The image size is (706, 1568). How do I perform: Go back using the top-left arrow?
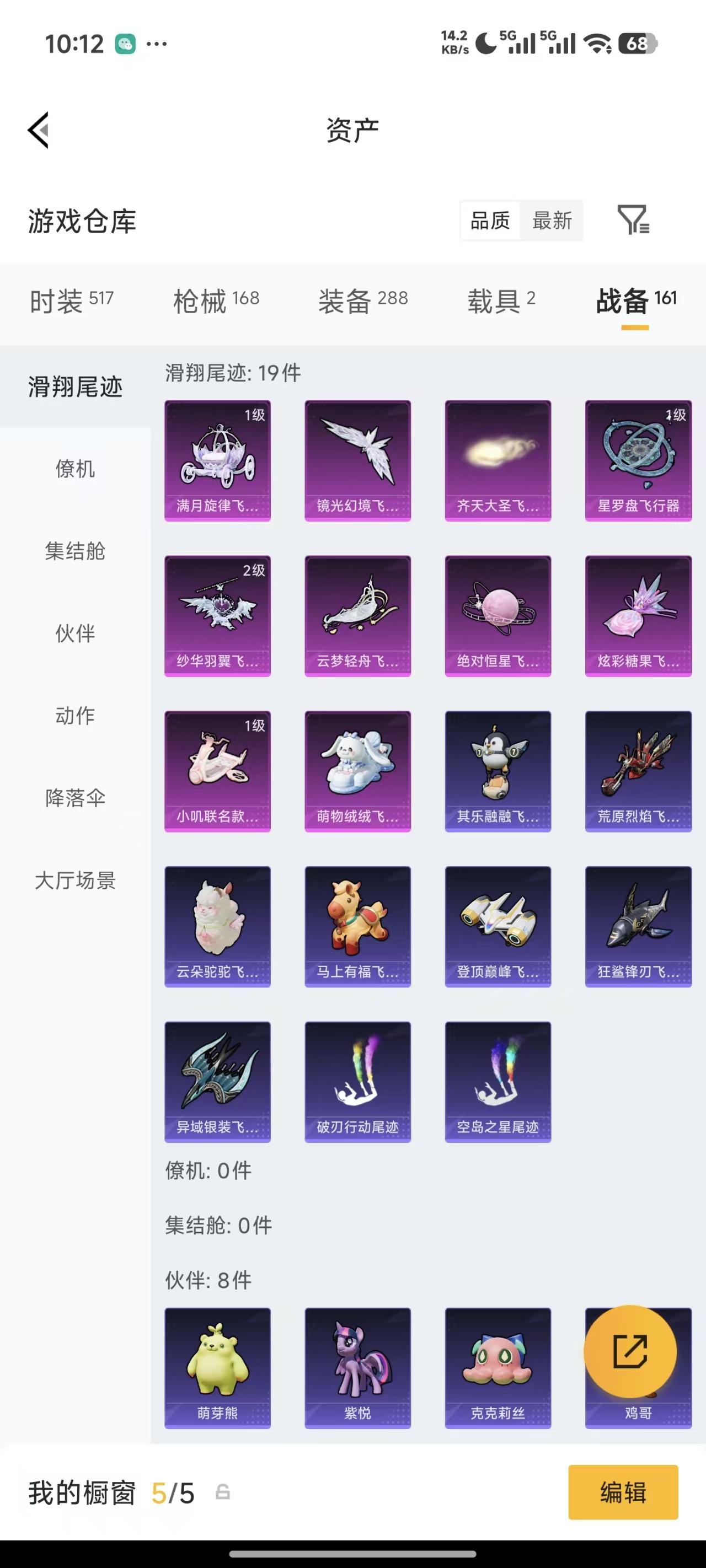pyautogui.click(x=39, y=130)
